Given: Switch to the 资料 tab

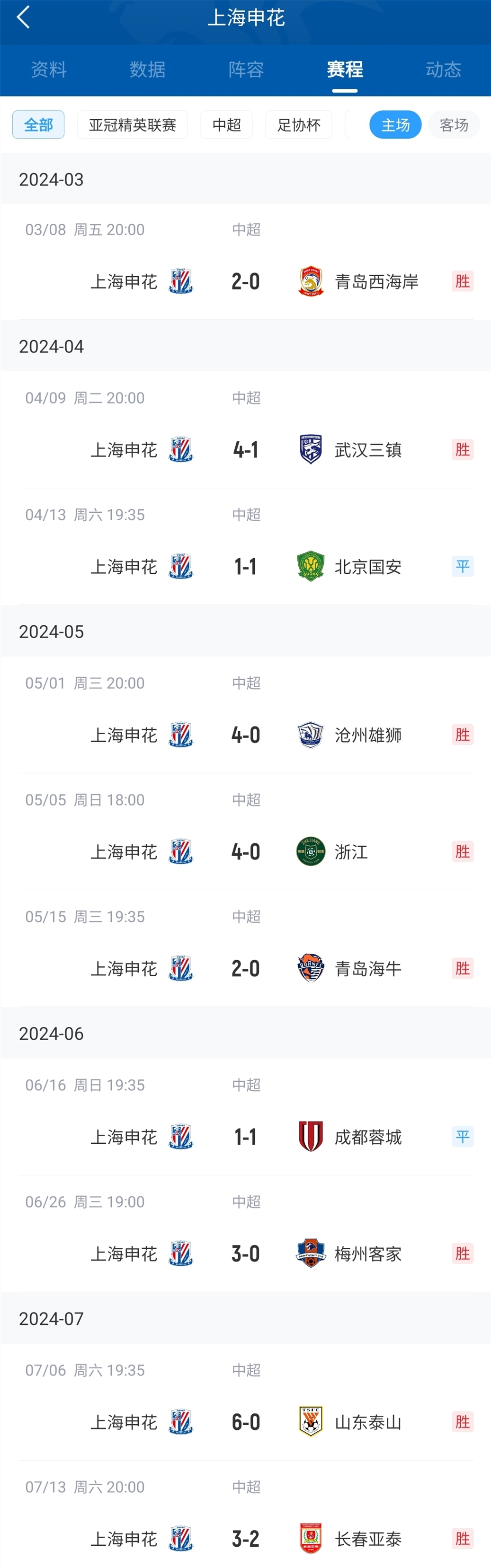Looking at the screenshot, I should click(49, 70).
